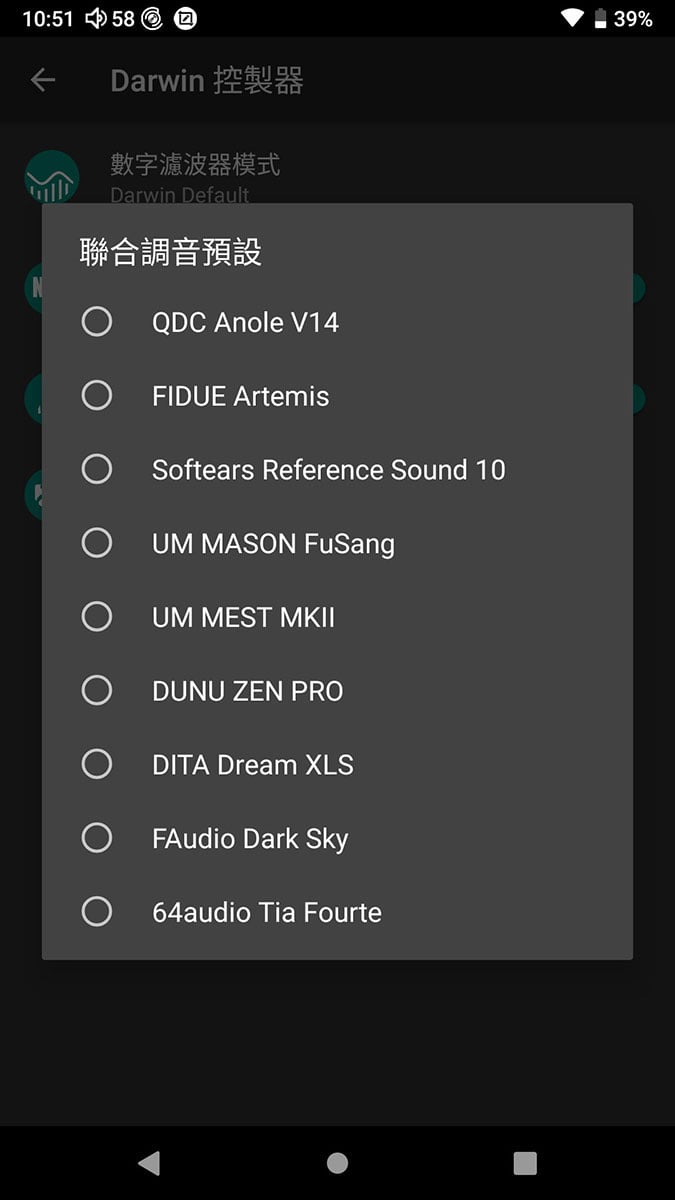Pick Softears Reference Sound 10

tap(337, 469)
